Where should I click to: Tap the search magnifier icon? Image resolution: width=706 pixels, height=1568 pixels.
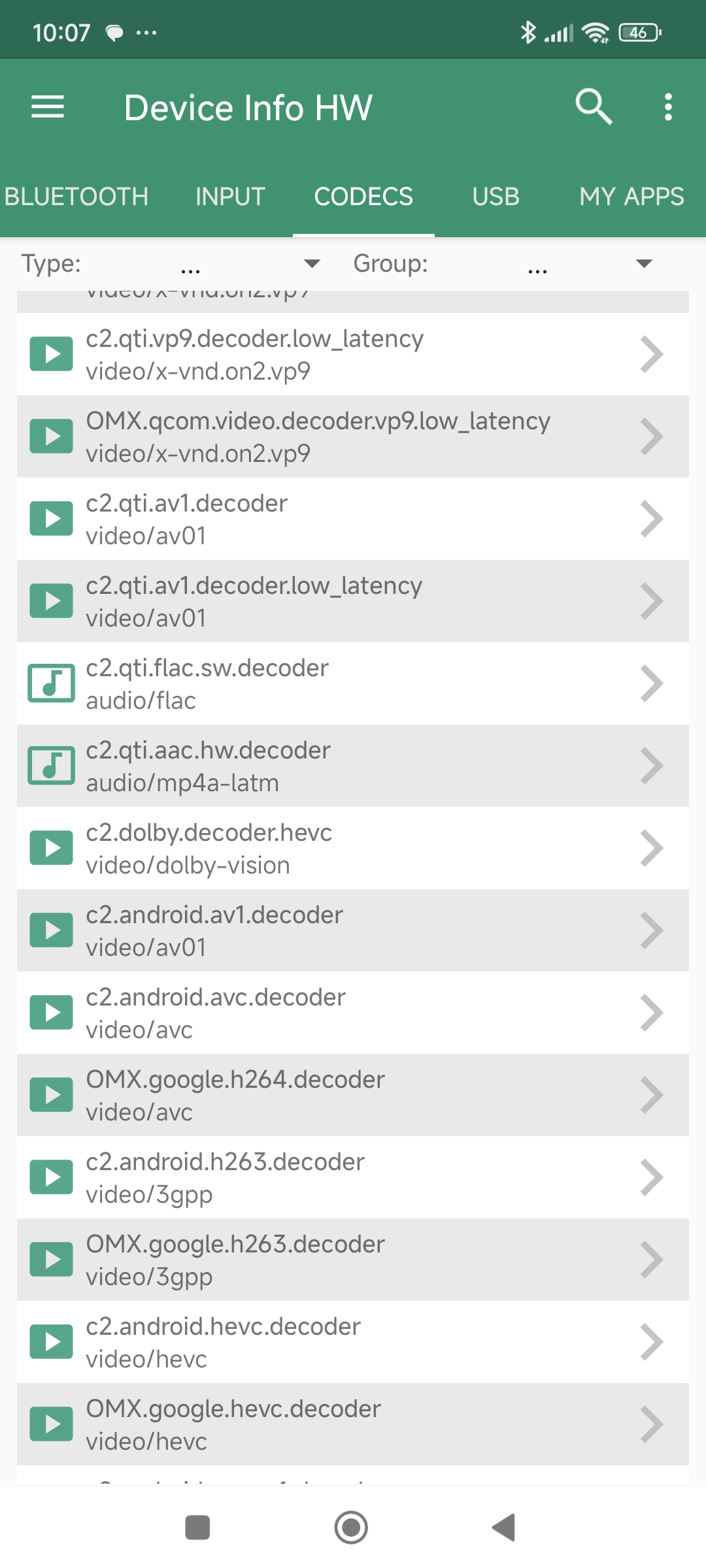click(593, 106)
